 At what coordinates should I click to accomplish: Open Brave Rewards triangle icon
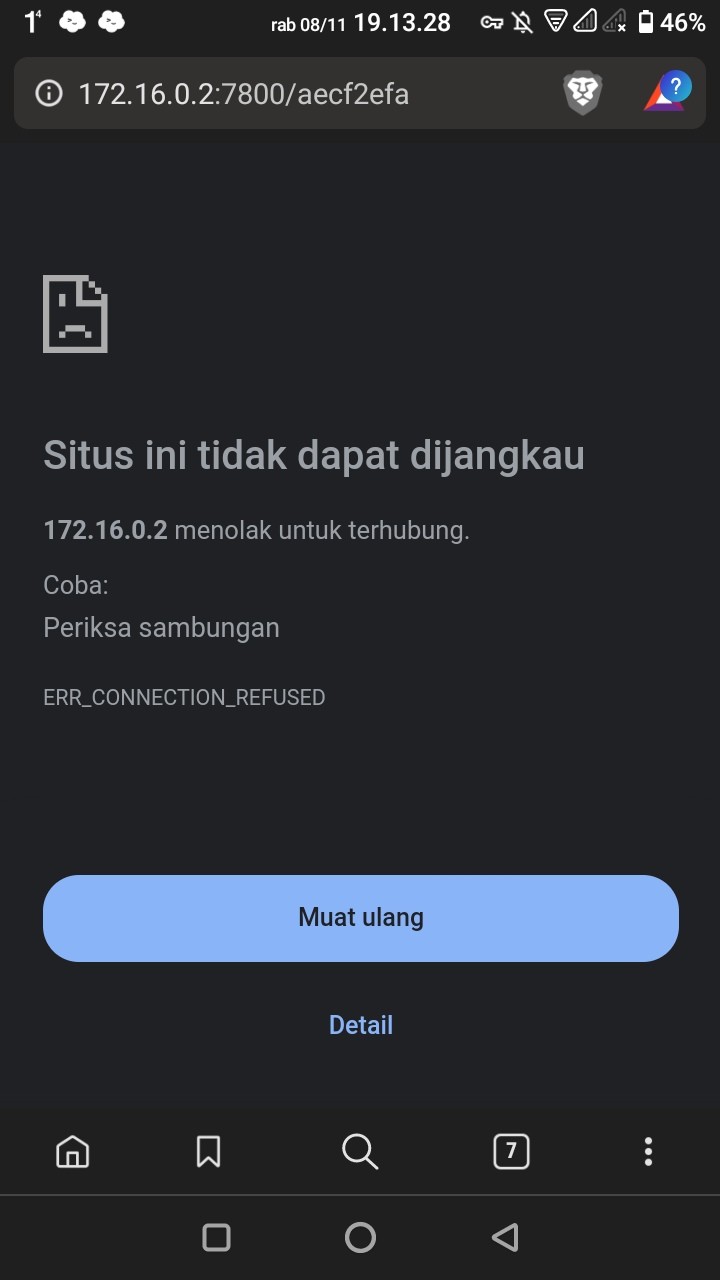[666, 92]
